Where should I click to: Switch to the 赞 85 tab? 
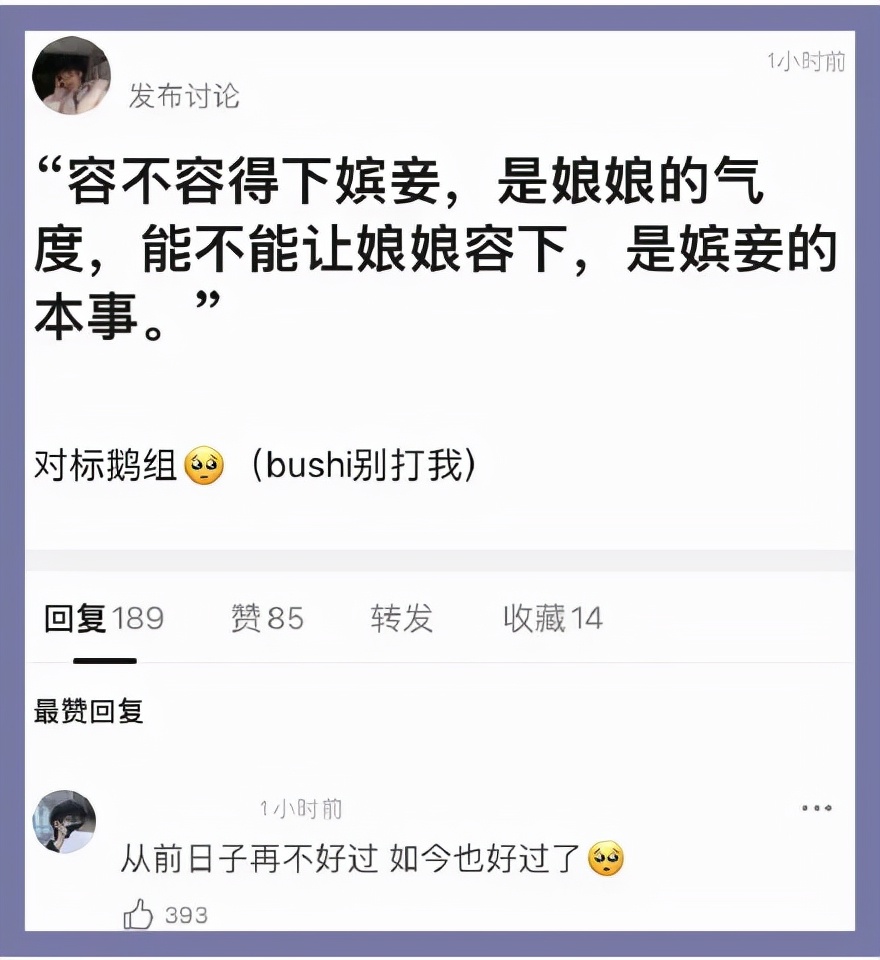[x=267, y=618]
